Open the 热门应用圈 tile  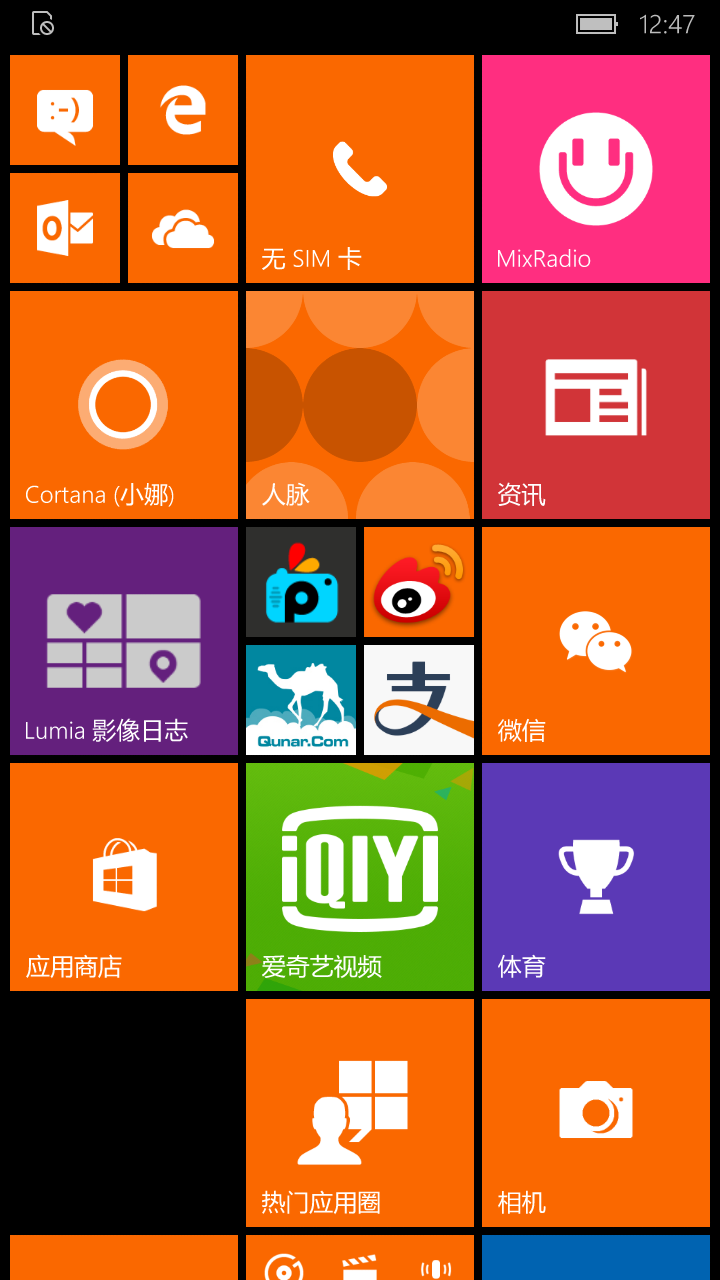(x=360, y=1113)
